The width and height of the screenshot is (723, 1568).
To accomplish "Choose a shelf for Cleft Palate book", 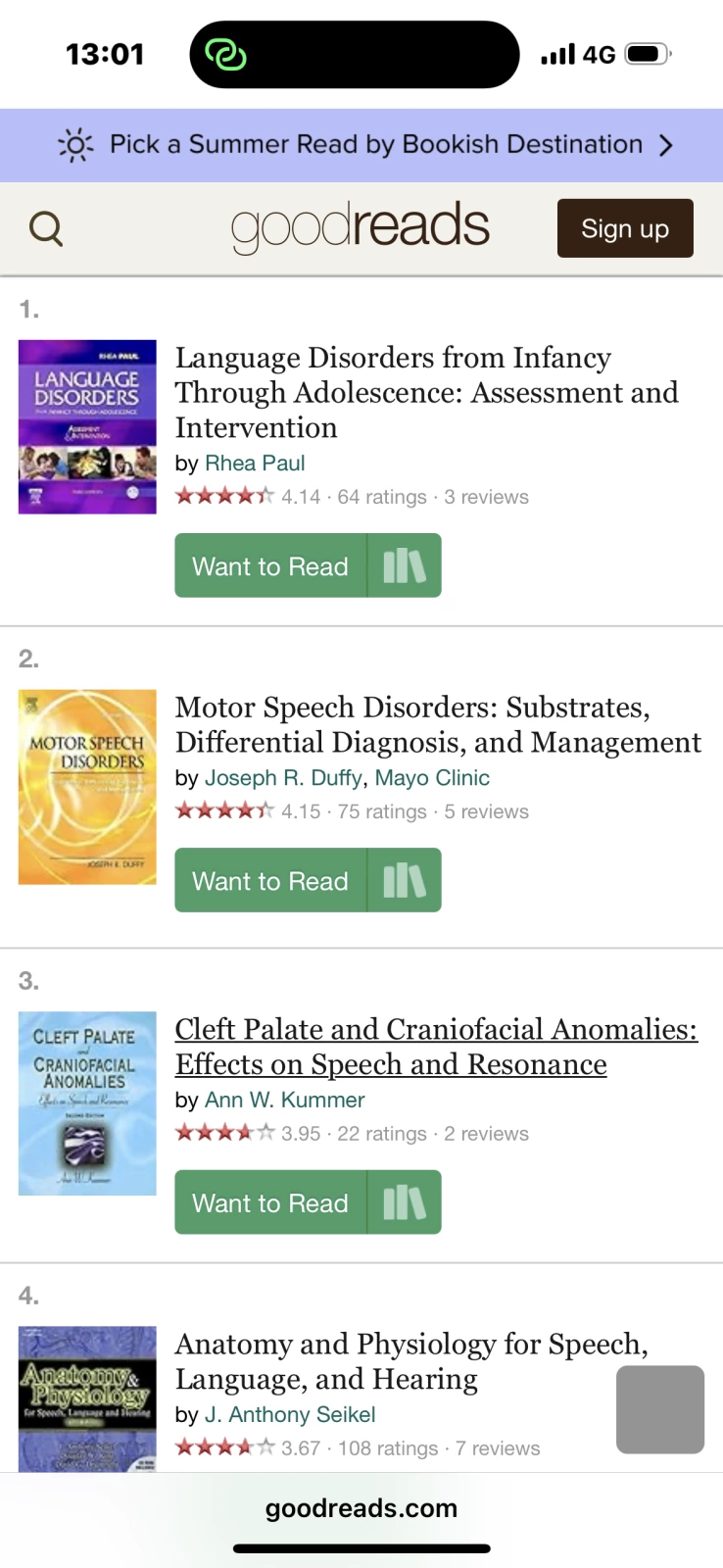I will click(x=405, y=1202).
